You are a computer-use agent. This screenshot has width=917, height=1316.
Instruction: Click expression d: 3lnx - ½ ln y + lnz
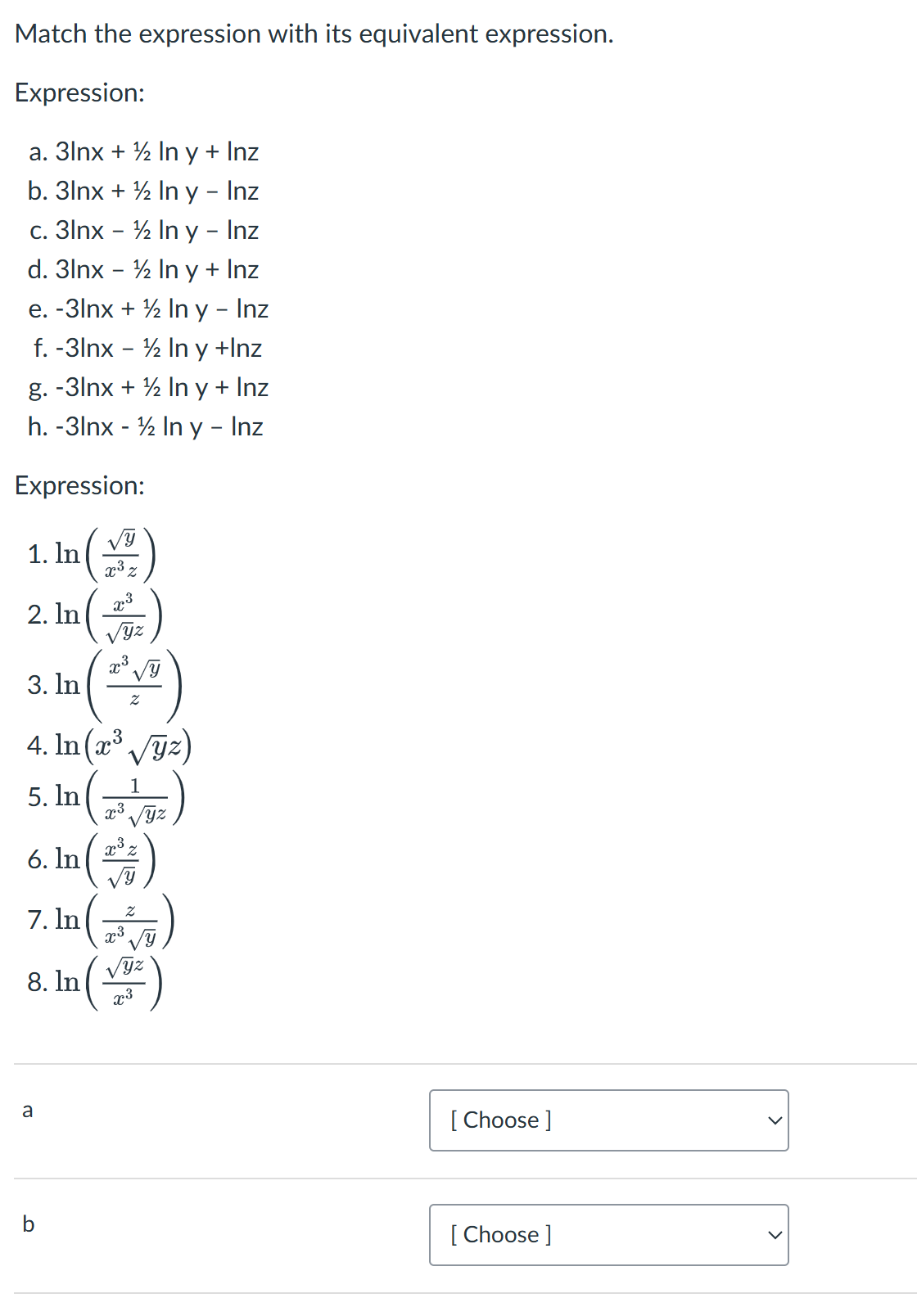coord(144,270)
